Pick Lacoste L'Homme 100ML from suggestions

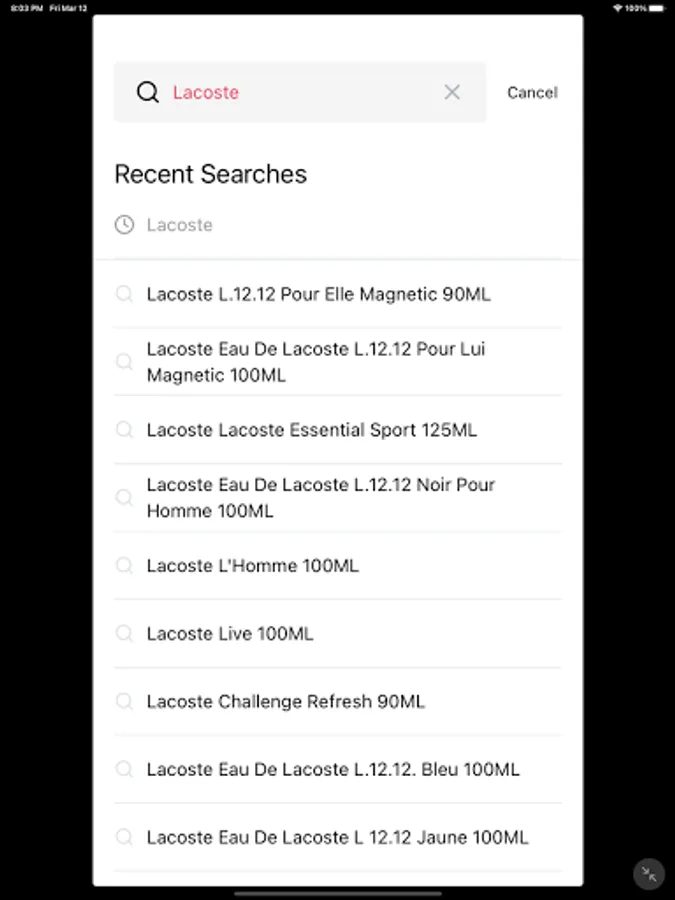point(252,566)
